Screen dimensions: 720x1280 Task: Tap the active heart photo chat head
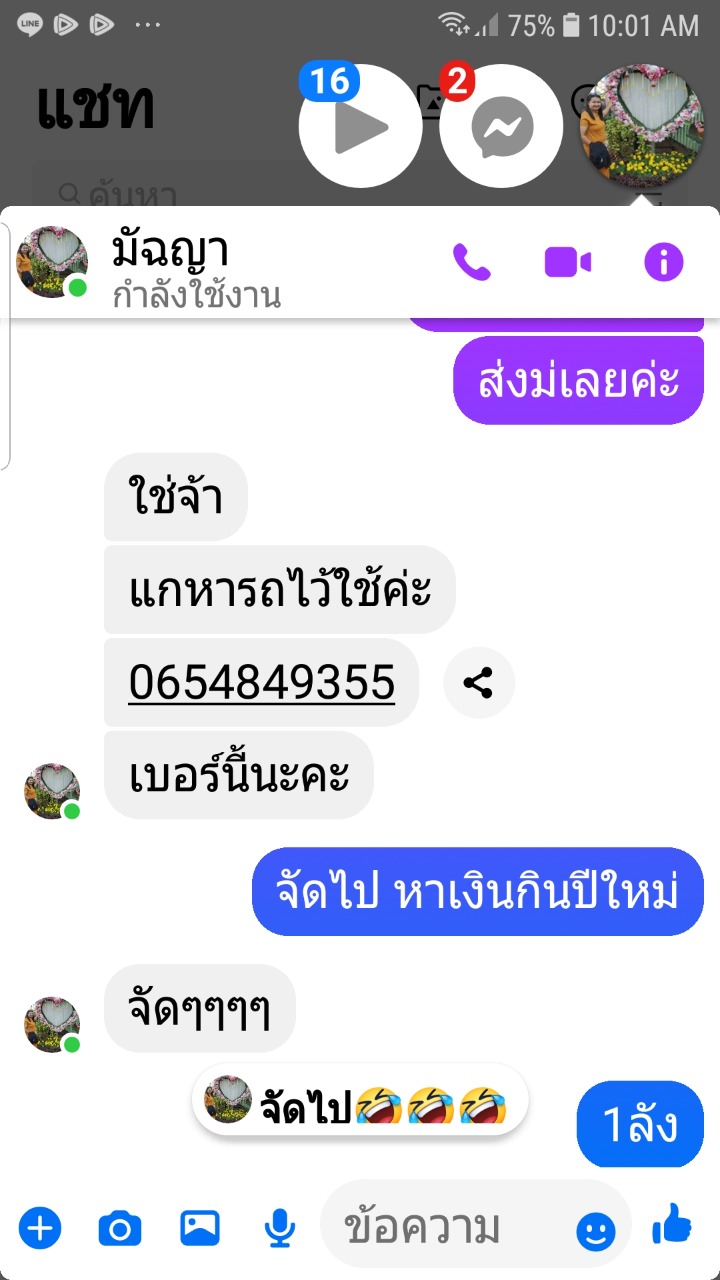pos(642,126)
